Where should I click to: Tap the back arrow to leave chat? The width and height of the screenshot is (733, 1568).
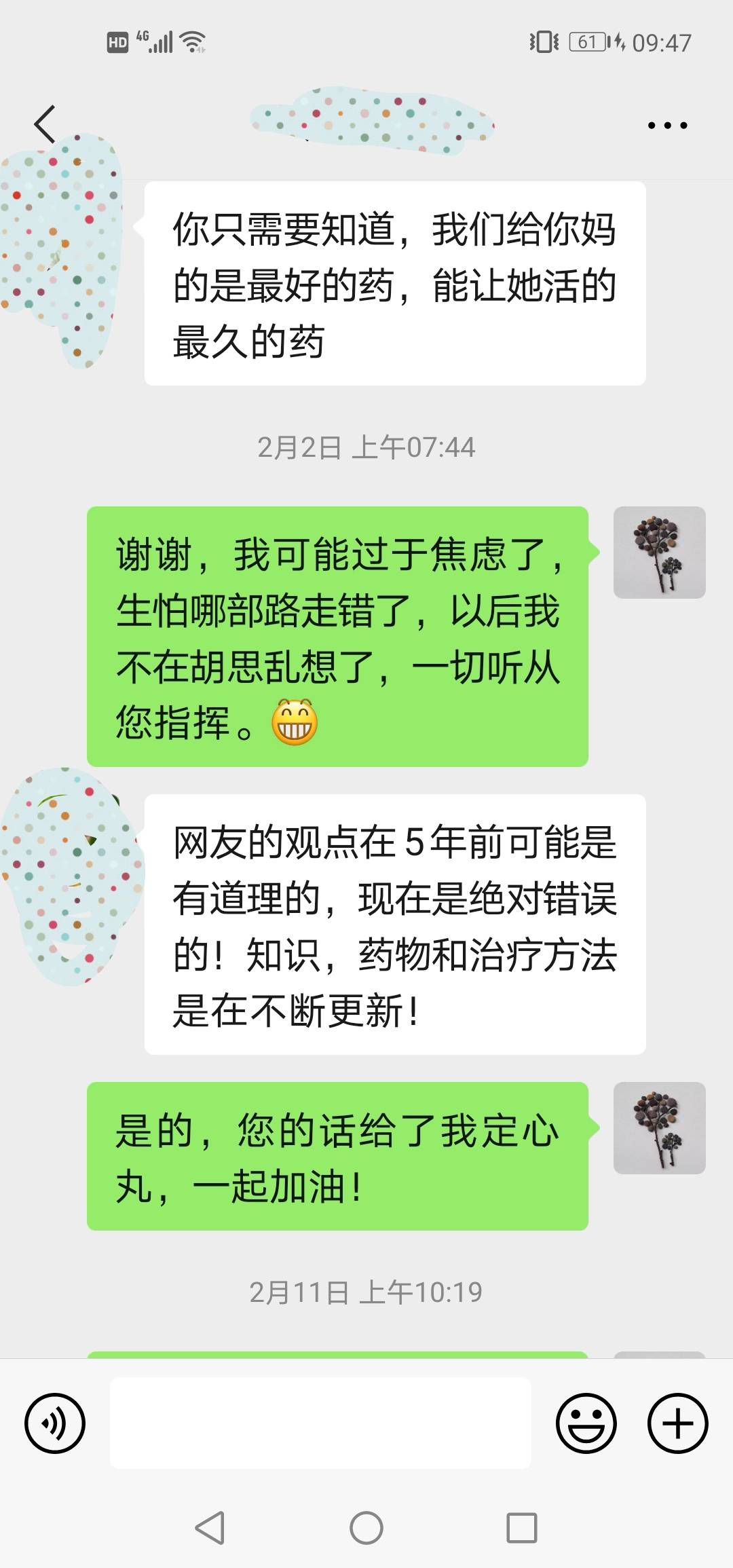(43, 124)
